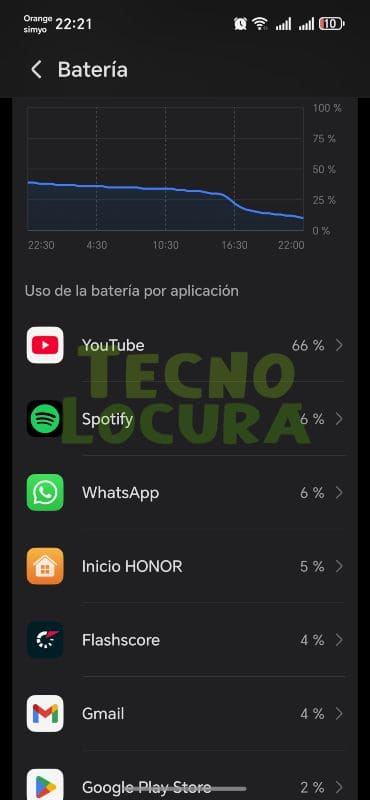This screenshot has height=800, width=370.
Task: Open Inicio HONOR battery usage row
Action: pyautogui.click(x=185, y=566)
